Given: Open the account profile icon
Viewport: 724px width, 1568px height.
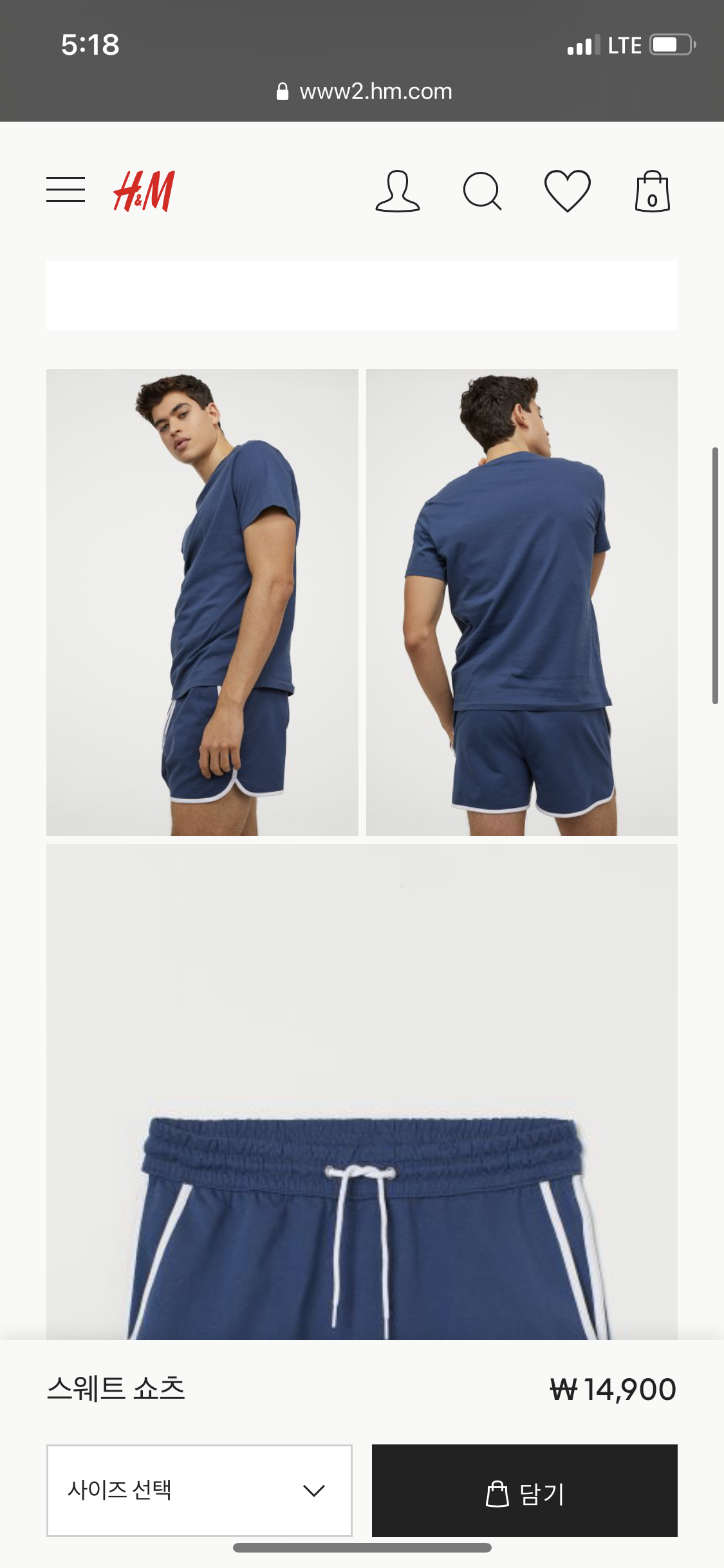Looking at the screenshot, I should tap(398, 191).
